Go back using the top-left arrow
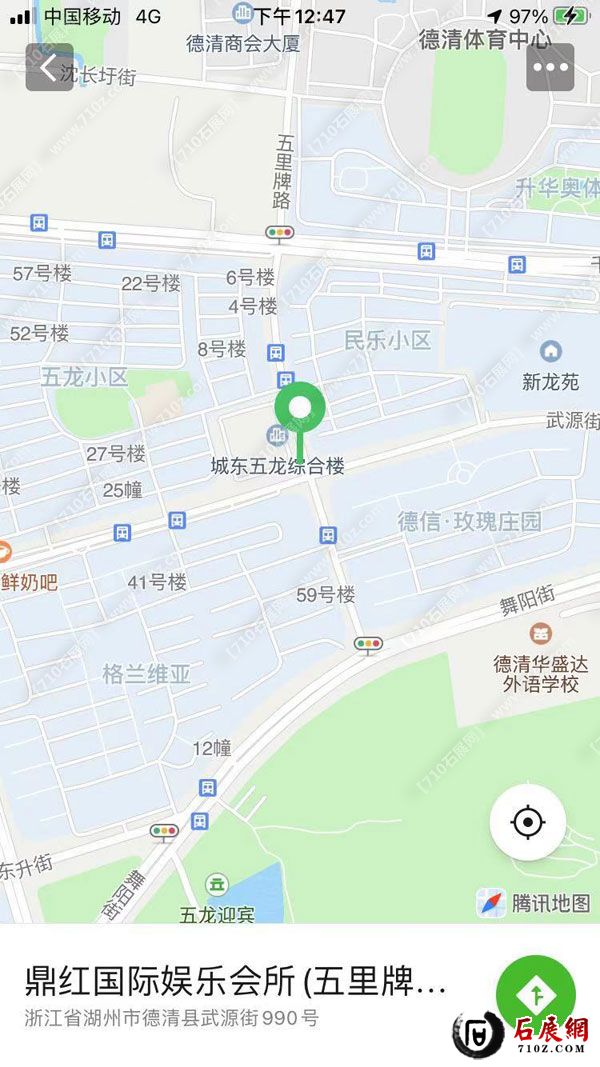 point(49,68)
